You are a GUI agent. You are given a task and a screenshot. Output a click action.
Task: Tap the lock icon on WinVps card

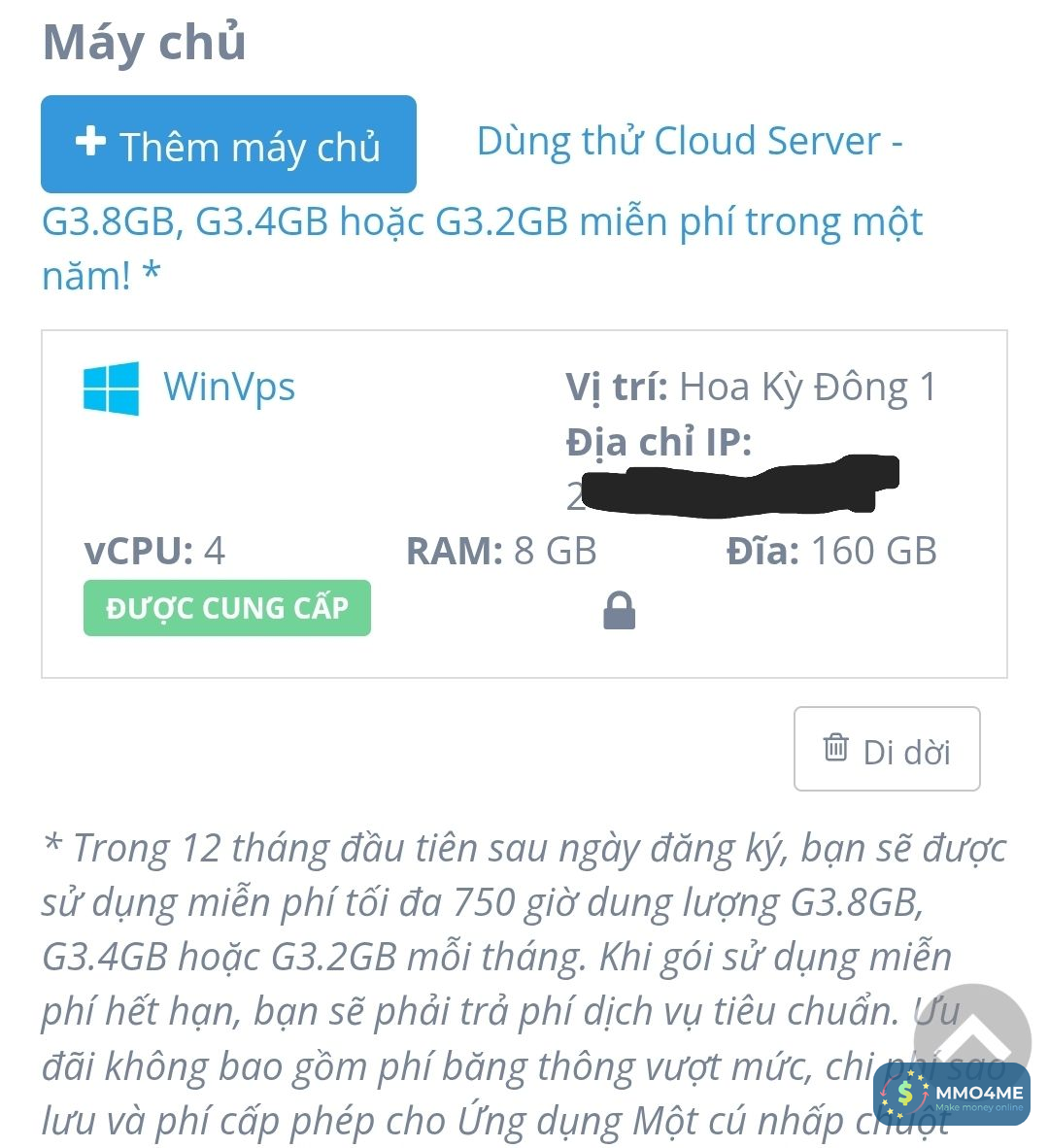619,611
